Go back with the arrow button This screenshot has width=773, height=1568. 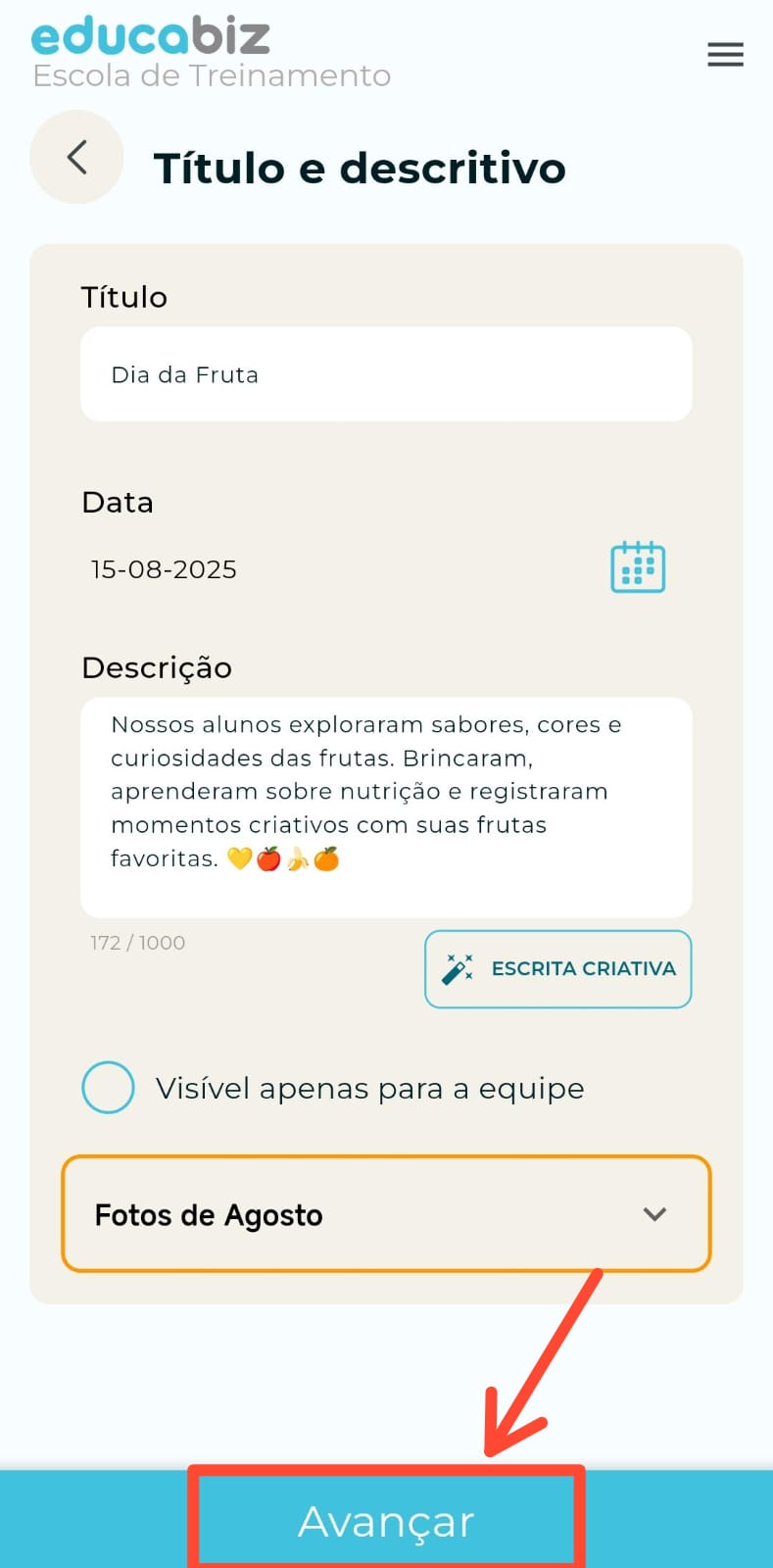[76, 157]
